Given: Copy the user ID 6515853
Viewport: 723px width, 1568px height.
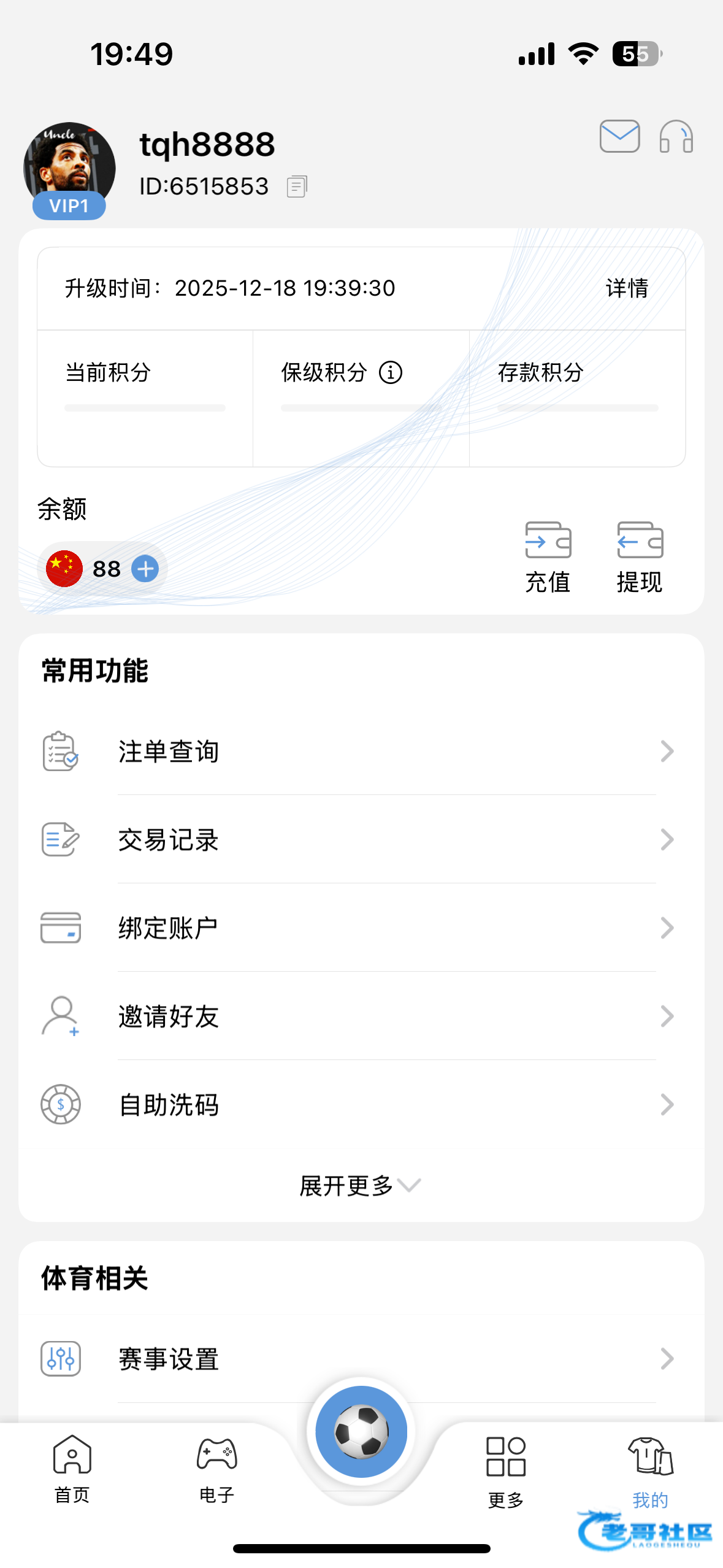Looking at the screenshot, I should 297,186.
